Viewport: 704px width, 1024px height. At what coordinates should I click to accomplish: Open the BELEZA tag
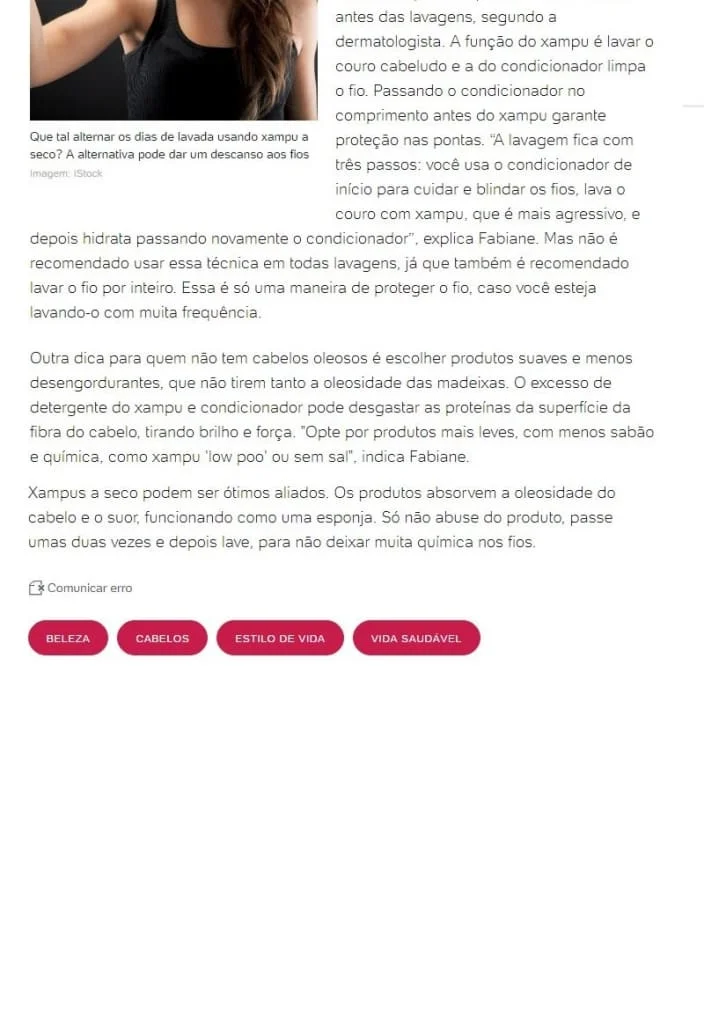coord(68,638)
